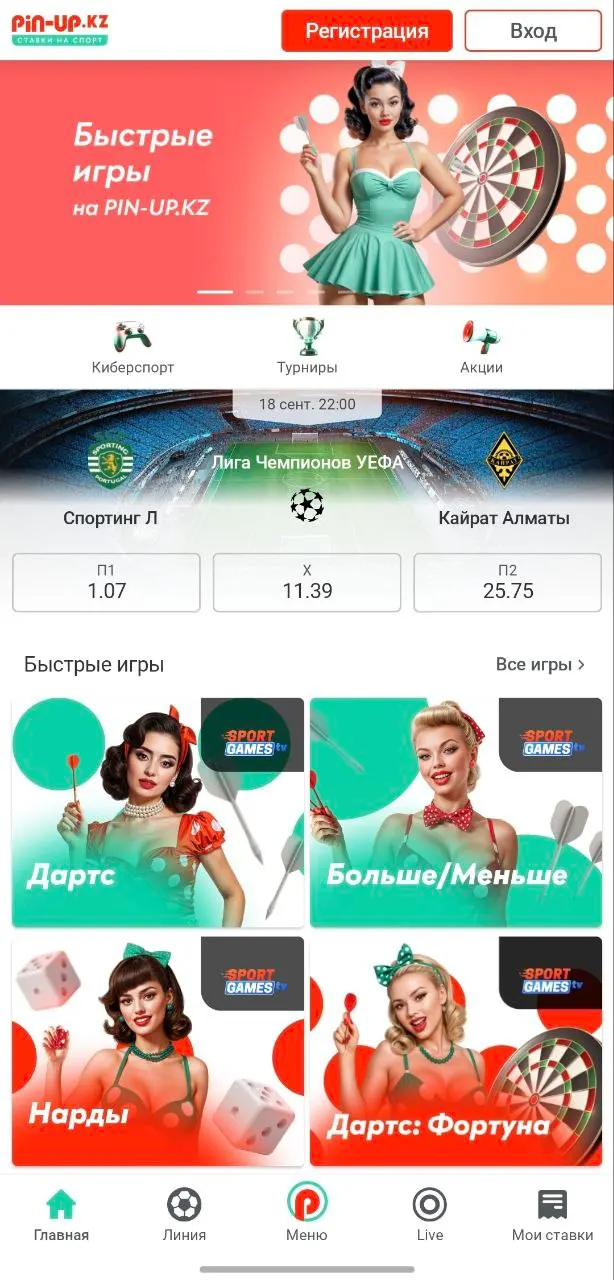Viewport: 614px width, 1280px height.
Task: Launch the Дартс: Фортуна game
Action: point(456,1051)
